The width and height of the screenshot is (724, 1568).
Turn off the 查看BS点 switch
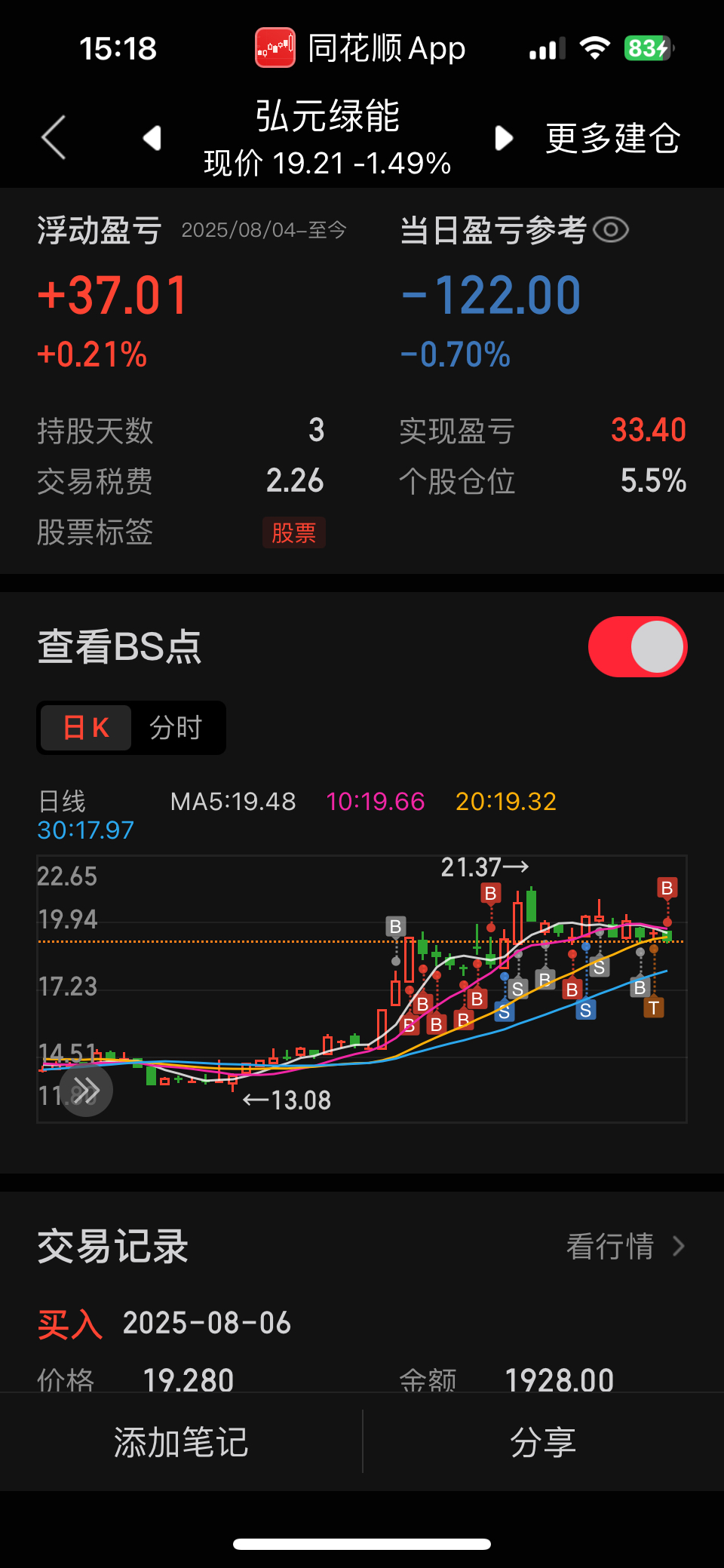tap(637, 646)
